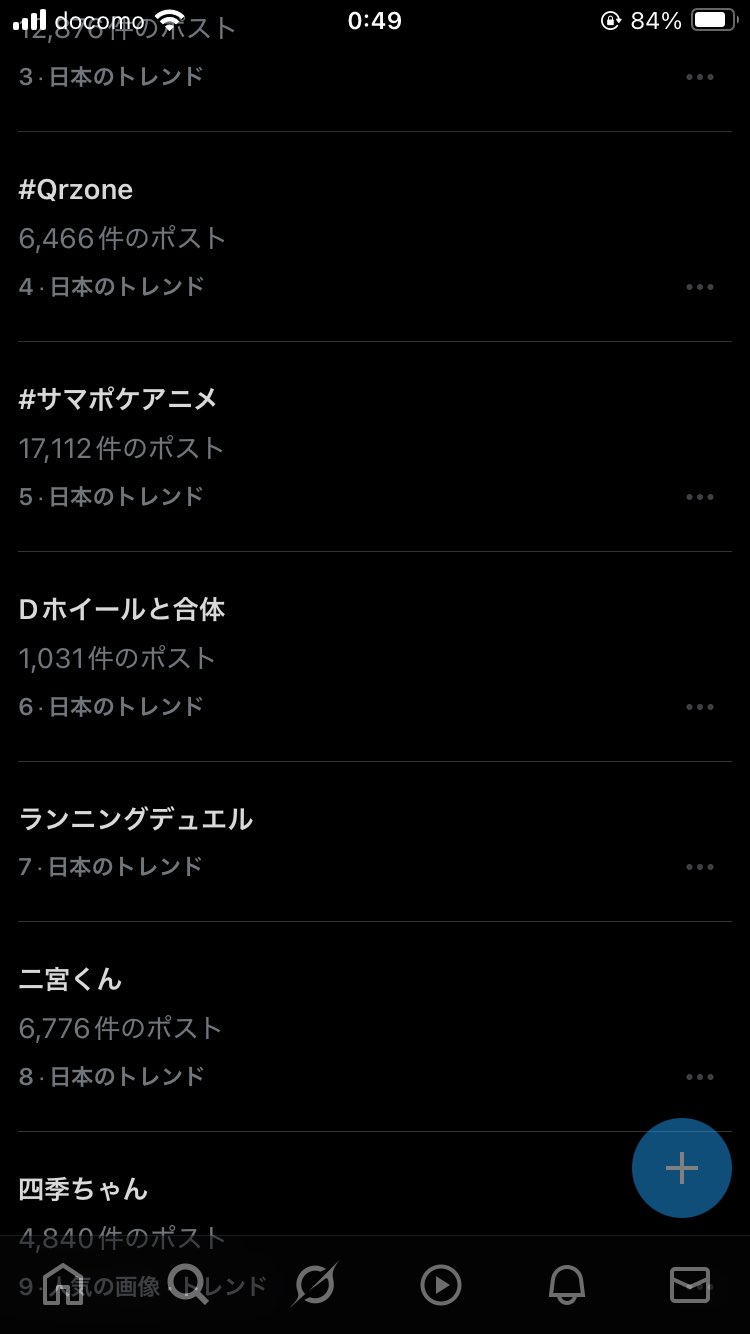Switch to the video tab
The height and width of the screenshot is (1334, 750).
(x=440, y=1285)
